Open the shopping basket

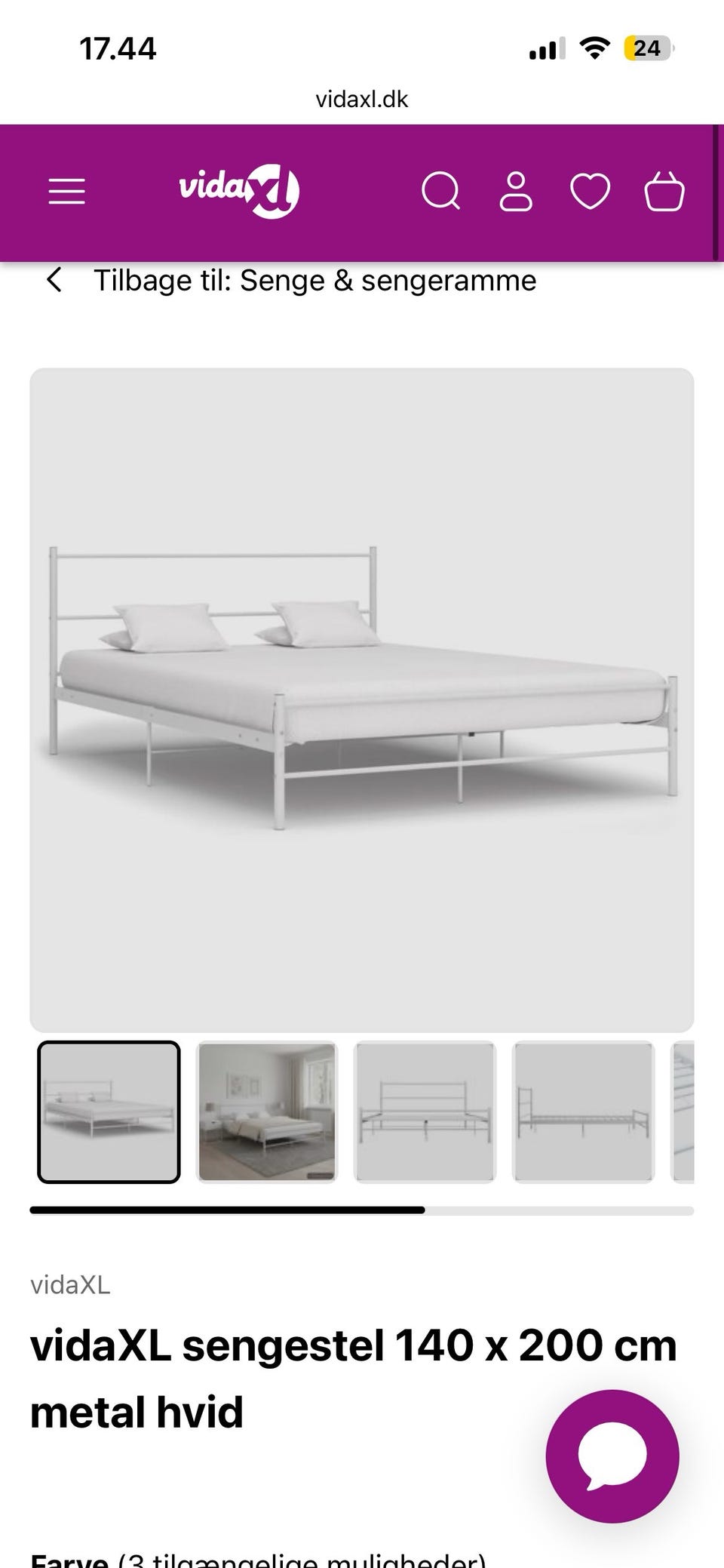[x=664, y=191]
